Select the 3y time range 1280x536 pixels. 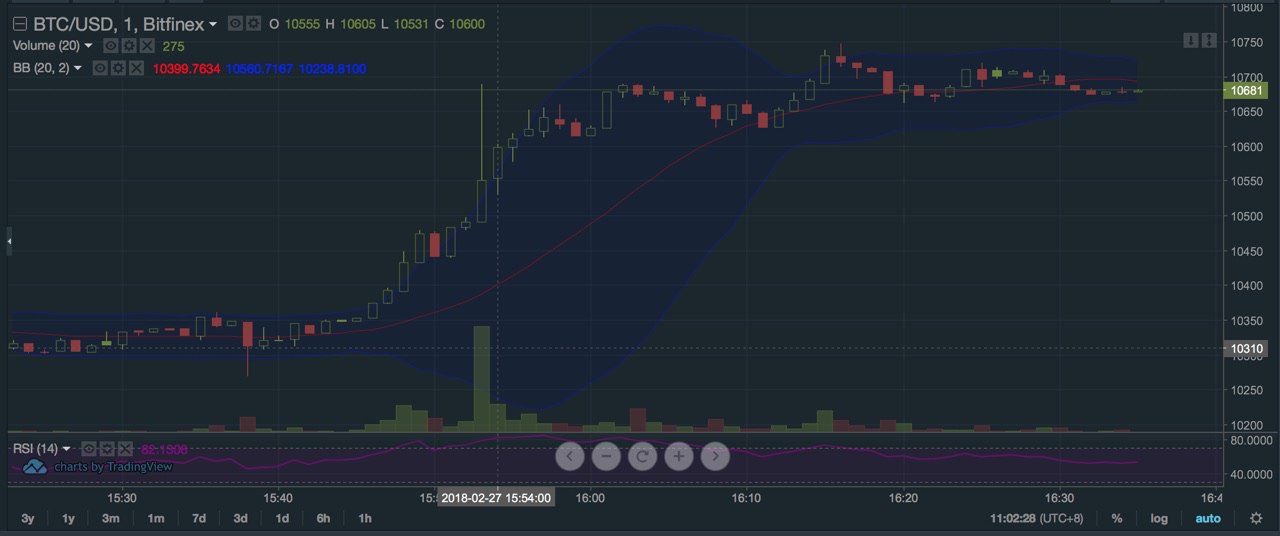point(27,518)
